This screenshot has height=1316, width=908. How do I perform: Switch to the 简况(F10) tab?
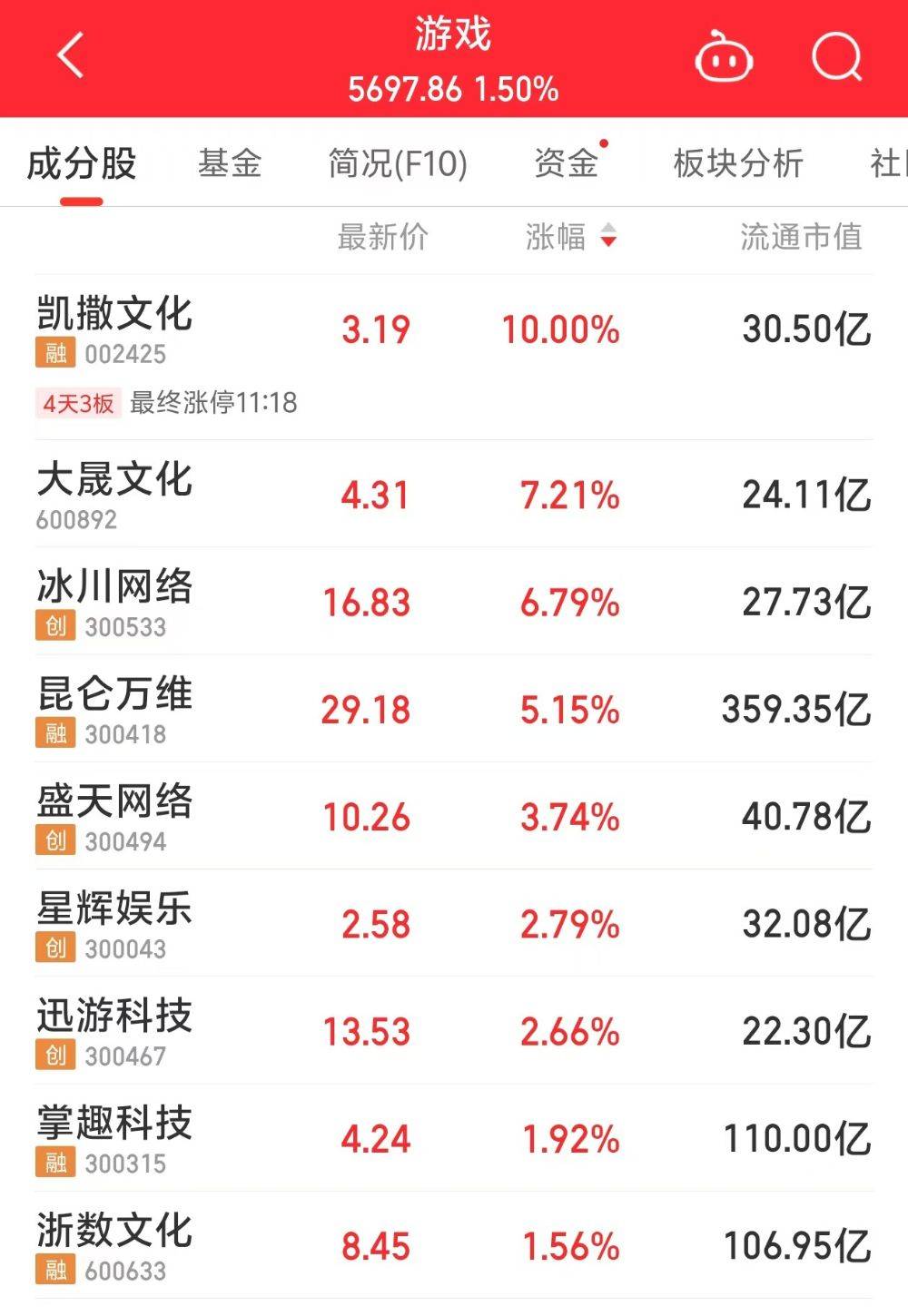[x=398, y=164]
